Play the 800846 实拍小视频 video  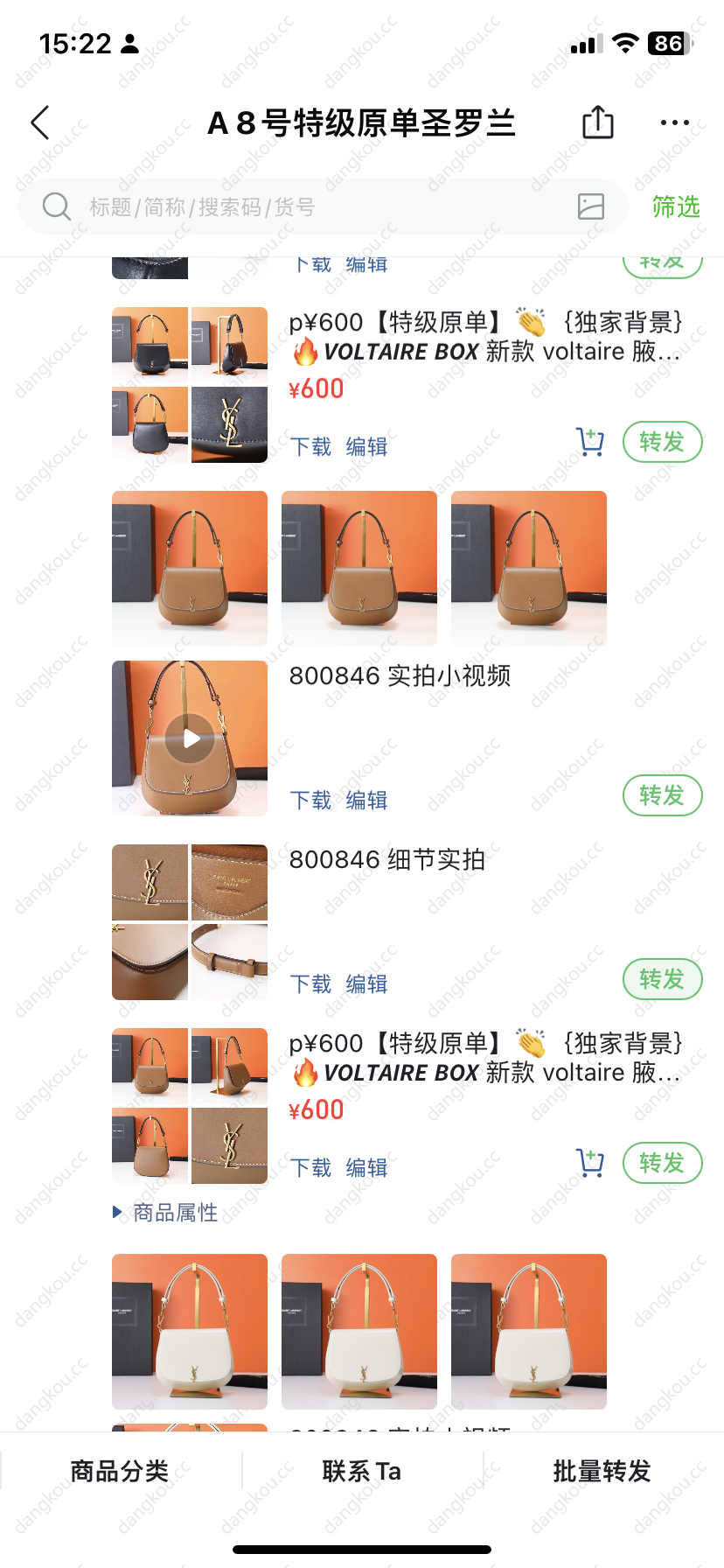[x=190, y=738]
